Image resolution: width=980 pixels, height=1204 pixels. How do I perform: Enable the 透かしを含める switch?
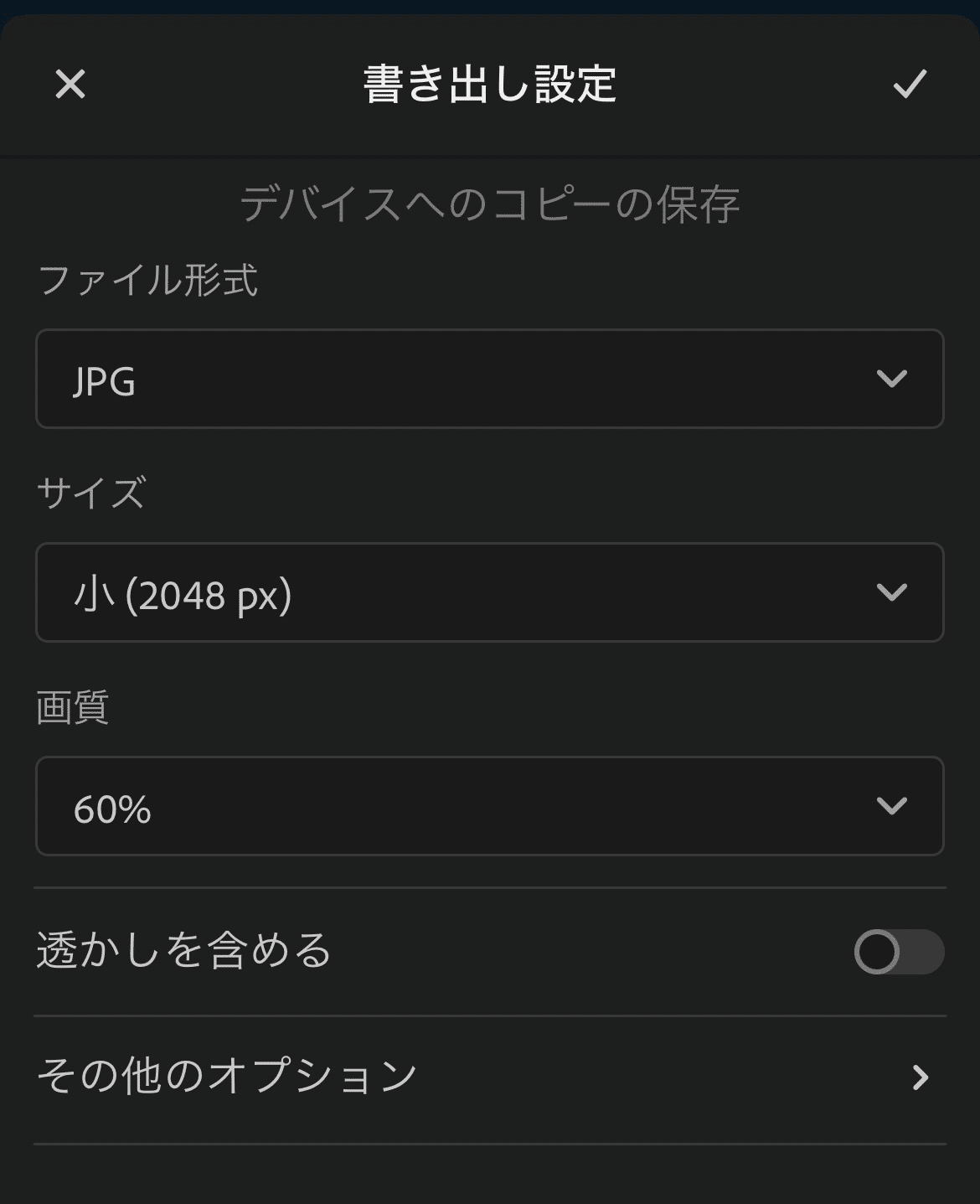tap(898, 952)
